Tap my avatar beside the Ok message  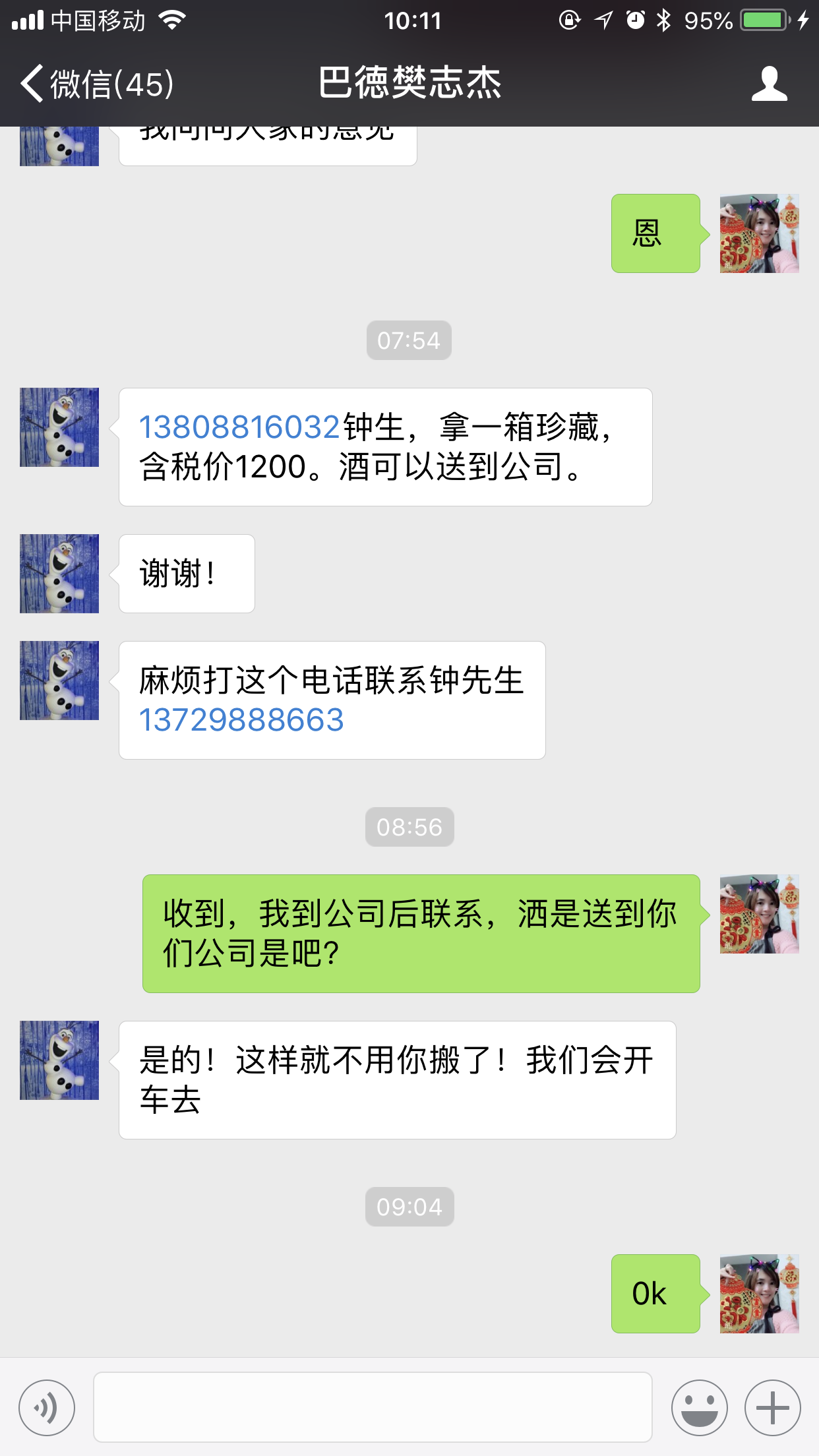click(759, 1294)
